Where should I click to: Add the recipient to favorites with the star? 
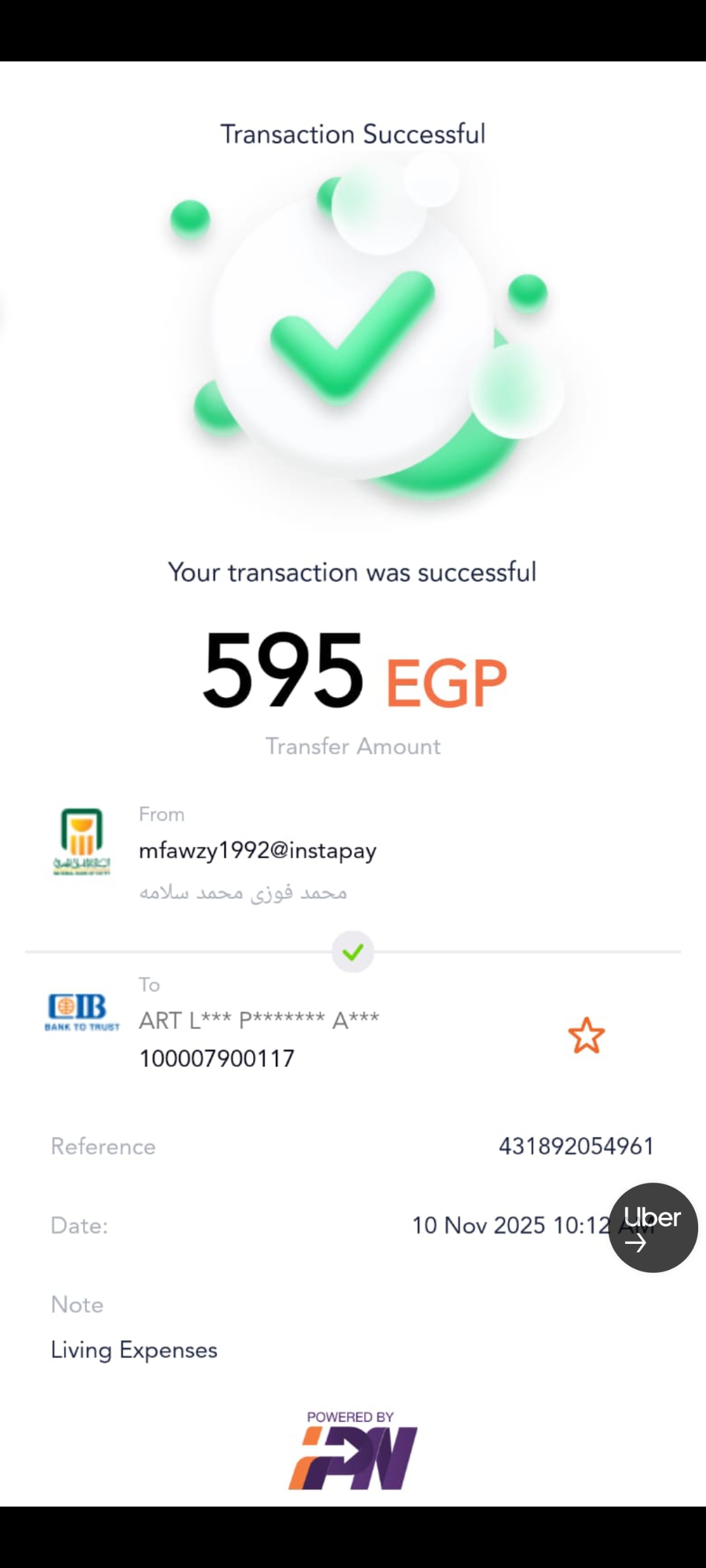point(586,1036)
